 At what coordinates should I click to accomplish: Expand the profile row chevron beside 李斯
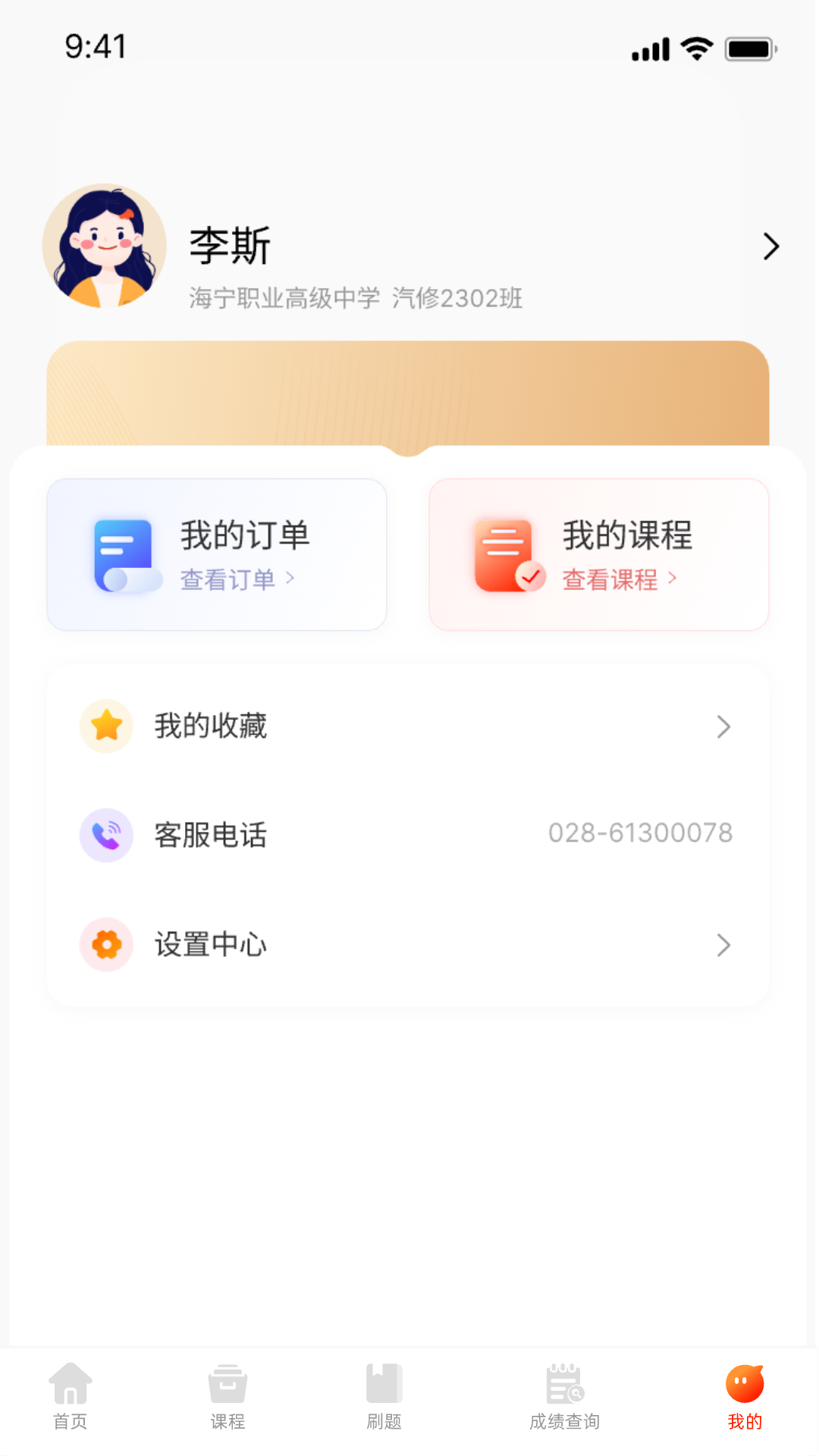[x=771, y=246]
